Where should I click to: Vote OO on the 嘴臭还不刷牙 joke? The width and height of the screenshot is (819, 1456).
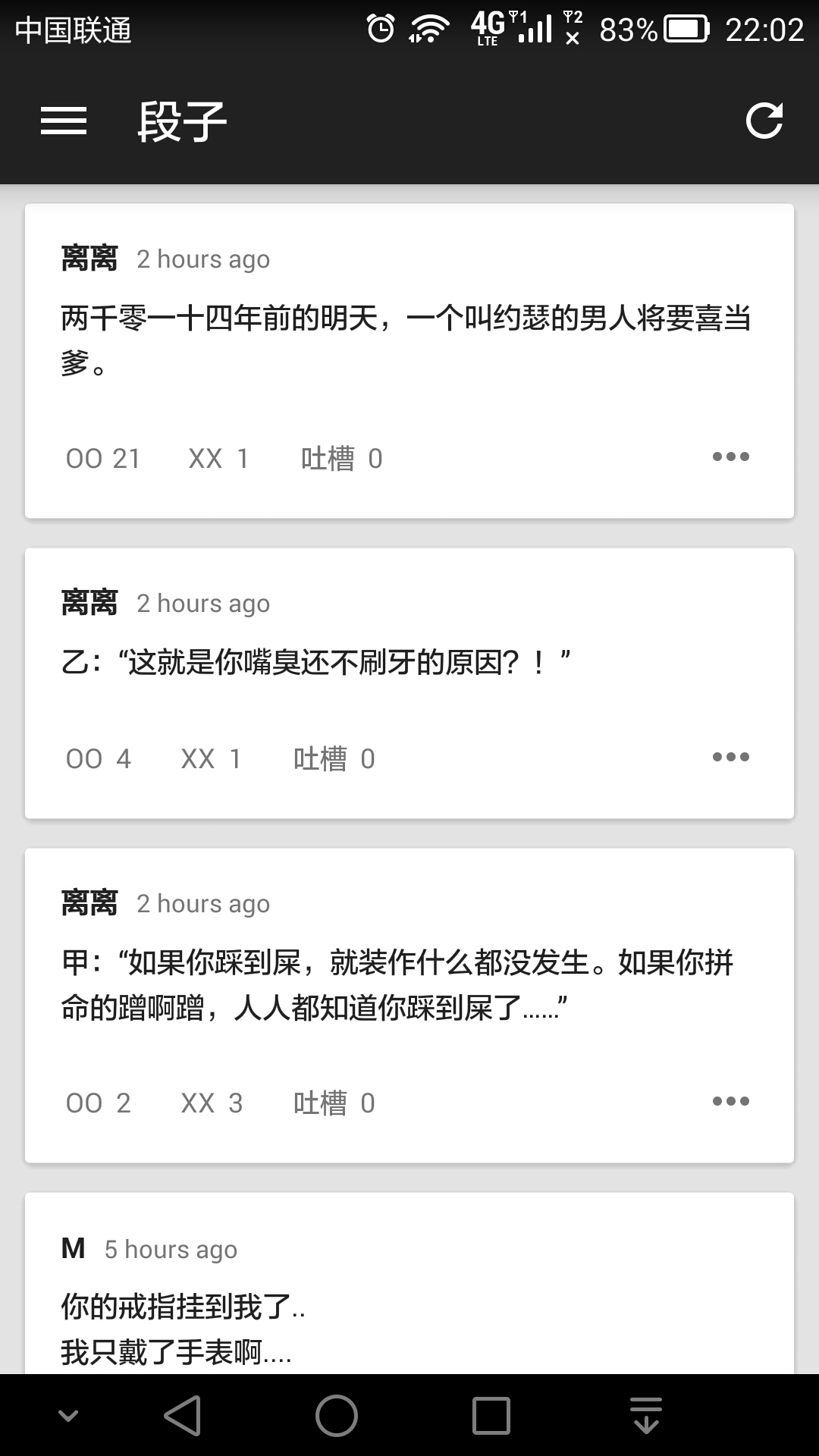[99, 759]
